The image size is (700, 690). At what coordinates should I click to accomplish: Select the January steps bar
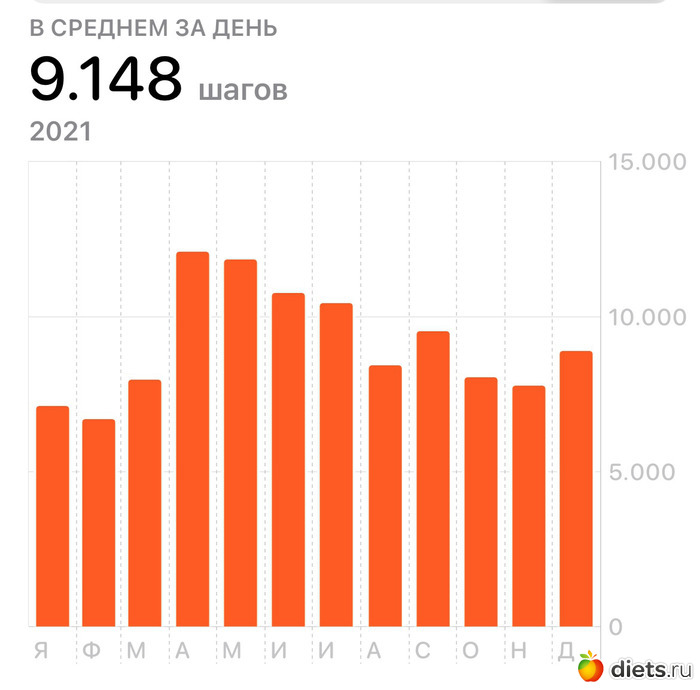(x=52, y=517)
